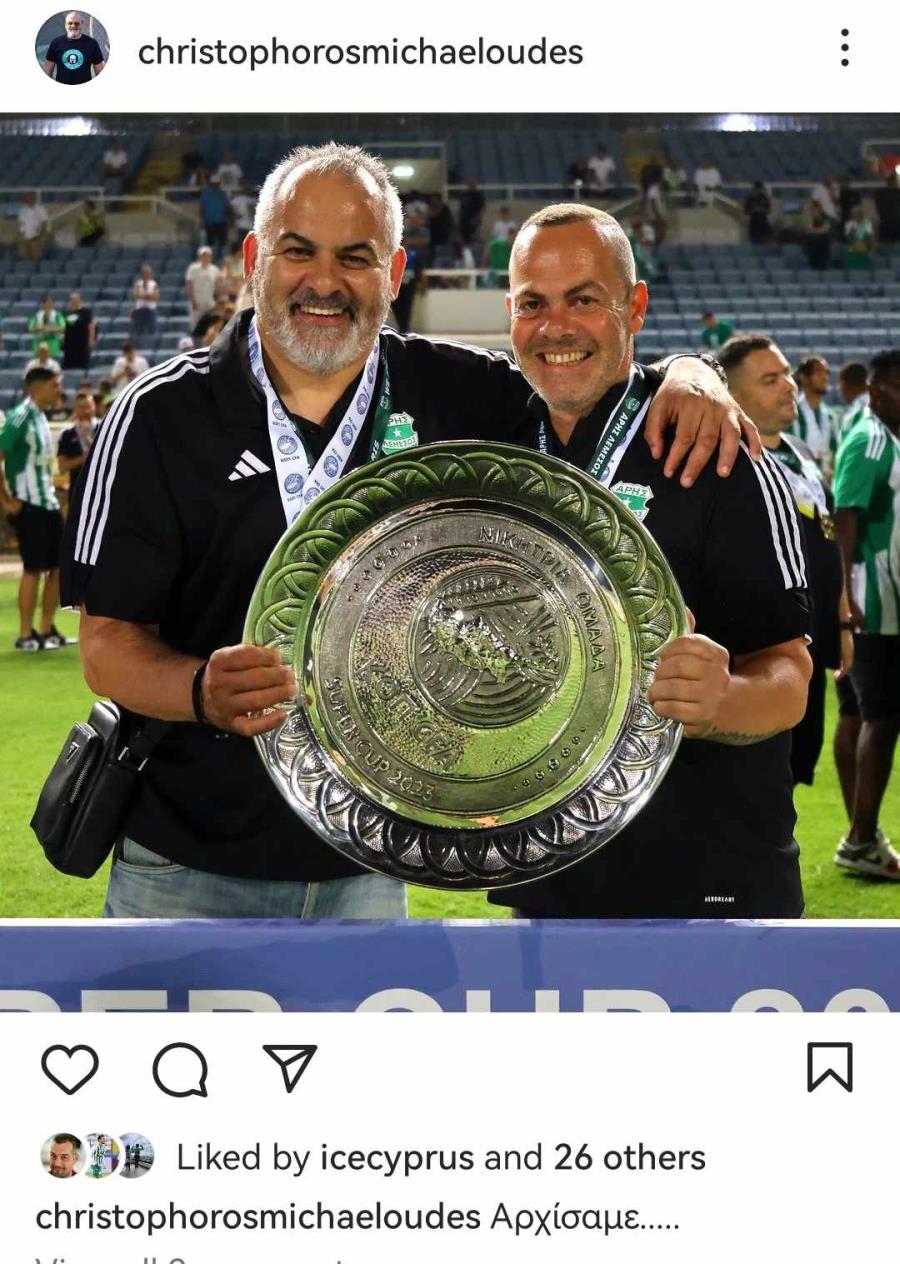
Task: Open icecyprus profile from the likes line
Action: click(397, 1158)
